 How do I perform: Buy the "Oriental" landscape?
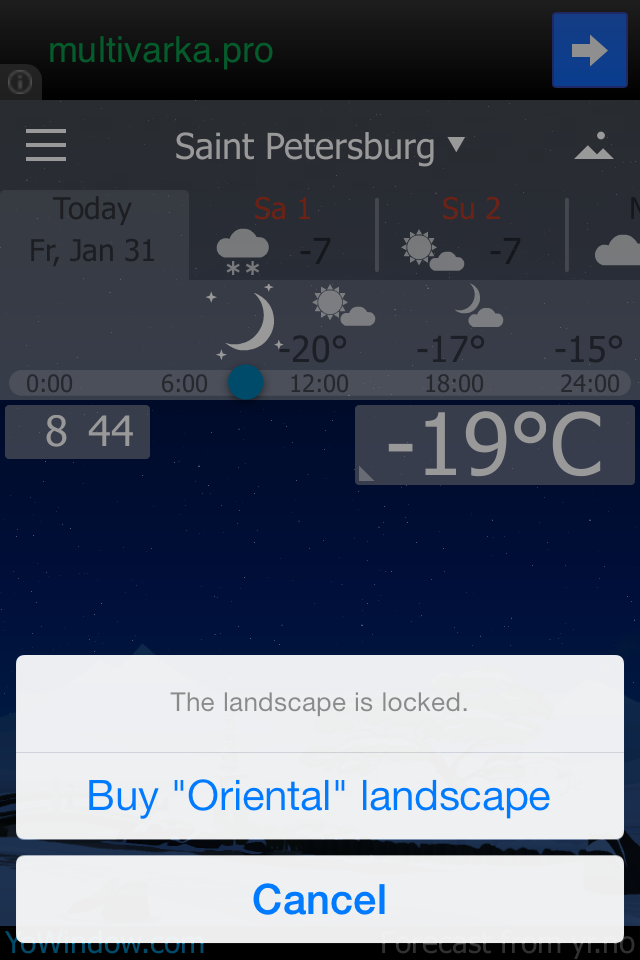click(x=319, y=796)
